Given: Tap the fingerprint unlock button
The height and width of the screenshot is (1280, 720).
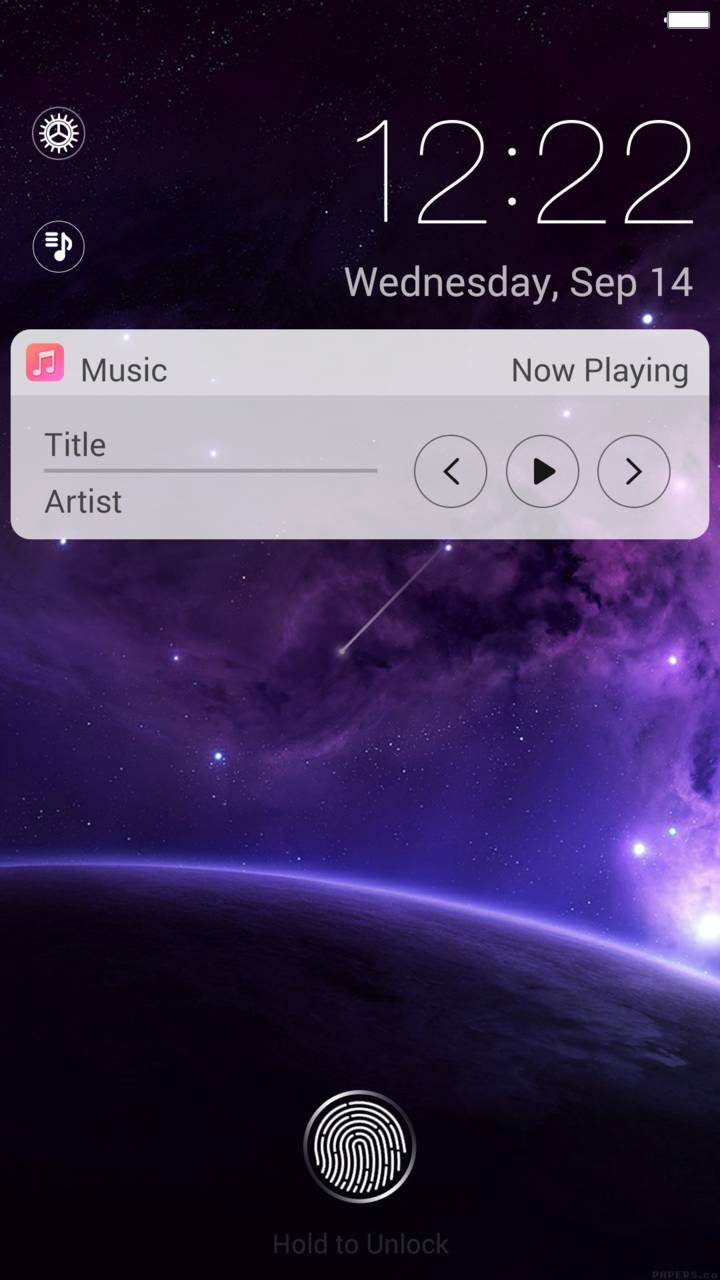Looking at the screenshot, I should coord(359,1146).
